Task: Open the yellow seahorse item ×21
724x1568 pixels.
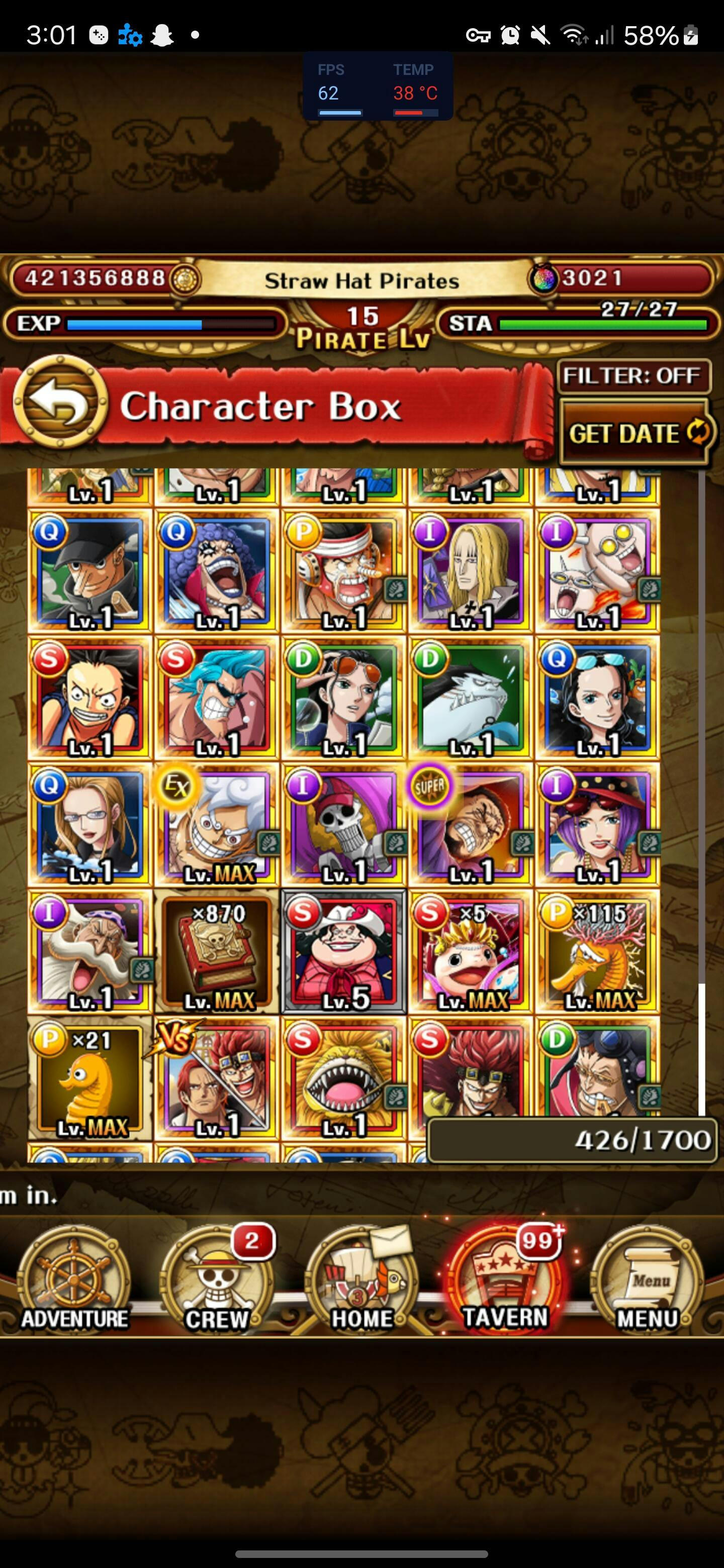Action: coord(90,1079)
